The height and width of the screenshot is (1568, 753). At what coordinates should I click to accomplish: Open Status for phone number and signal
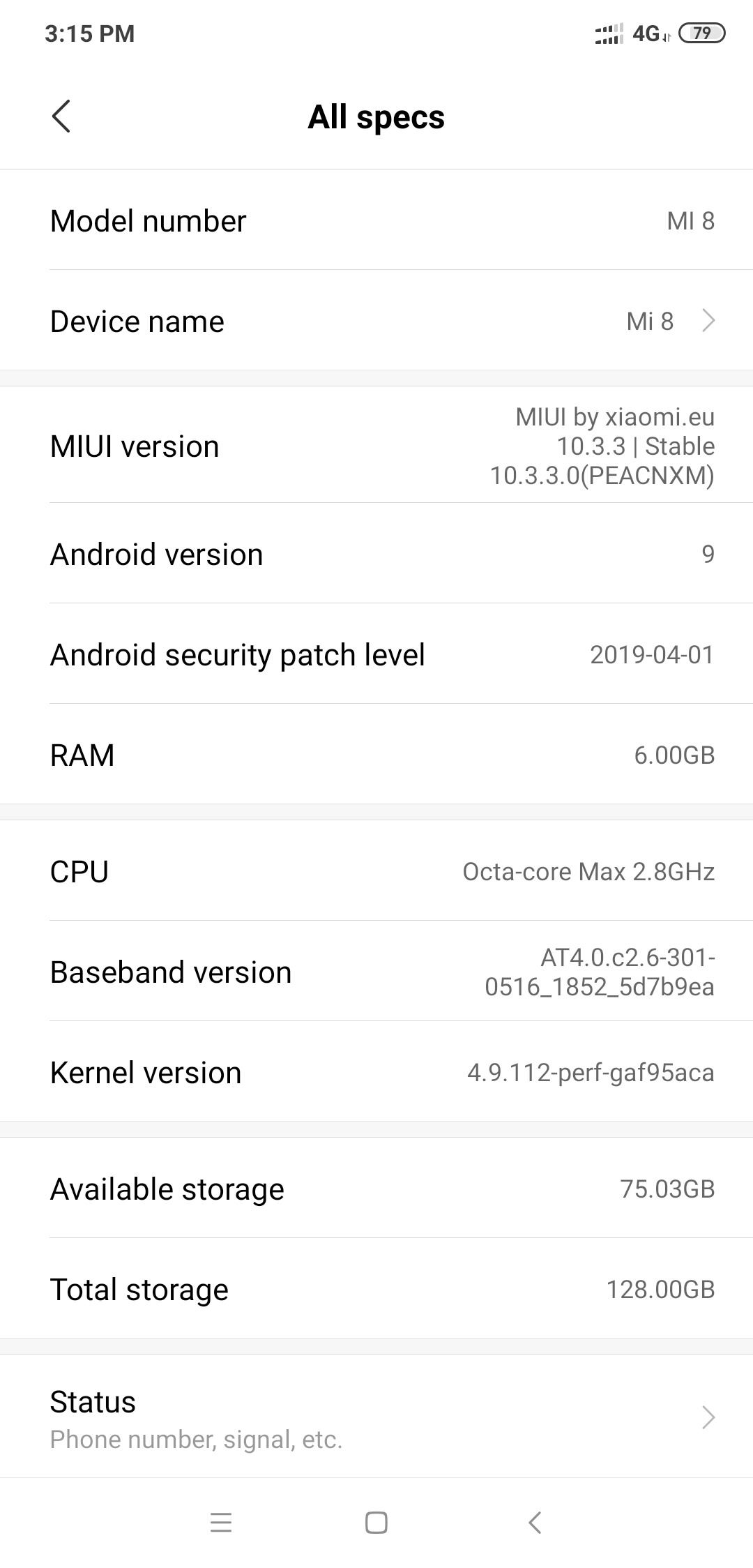(x=376, y=1417)
